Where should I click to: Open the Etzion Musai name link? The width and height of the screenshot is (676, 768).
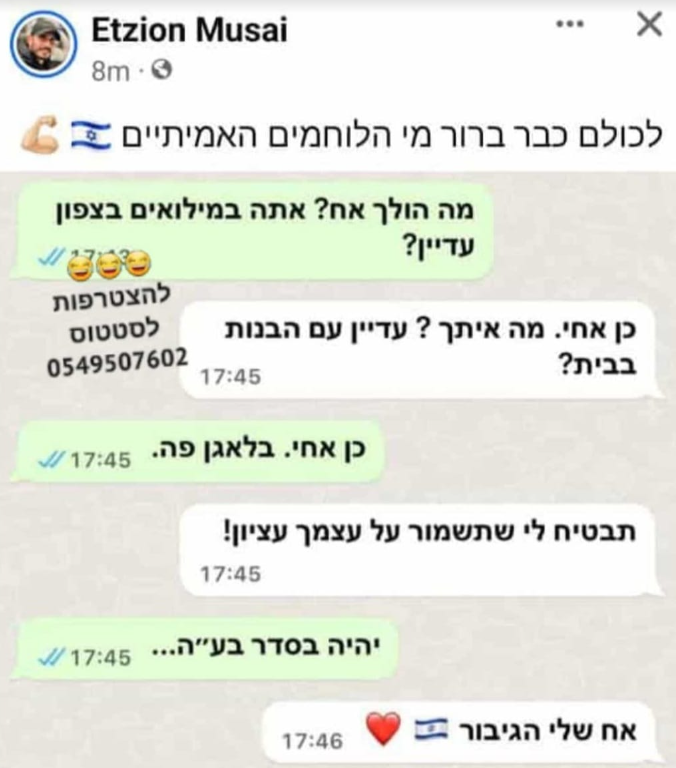[189, 30]
